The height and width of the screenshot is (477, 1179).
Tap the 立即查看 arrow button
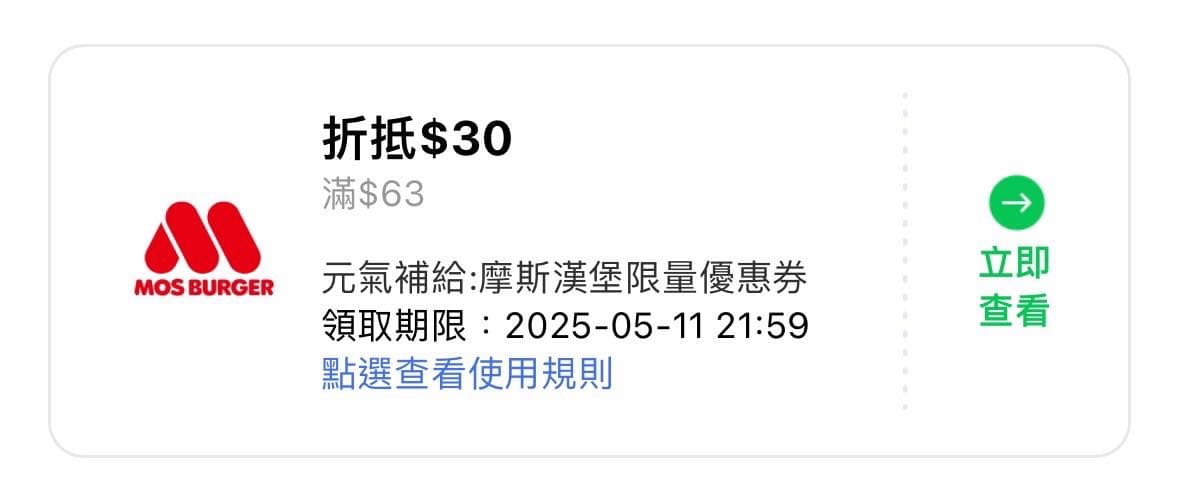click(x=1016, y=204)
